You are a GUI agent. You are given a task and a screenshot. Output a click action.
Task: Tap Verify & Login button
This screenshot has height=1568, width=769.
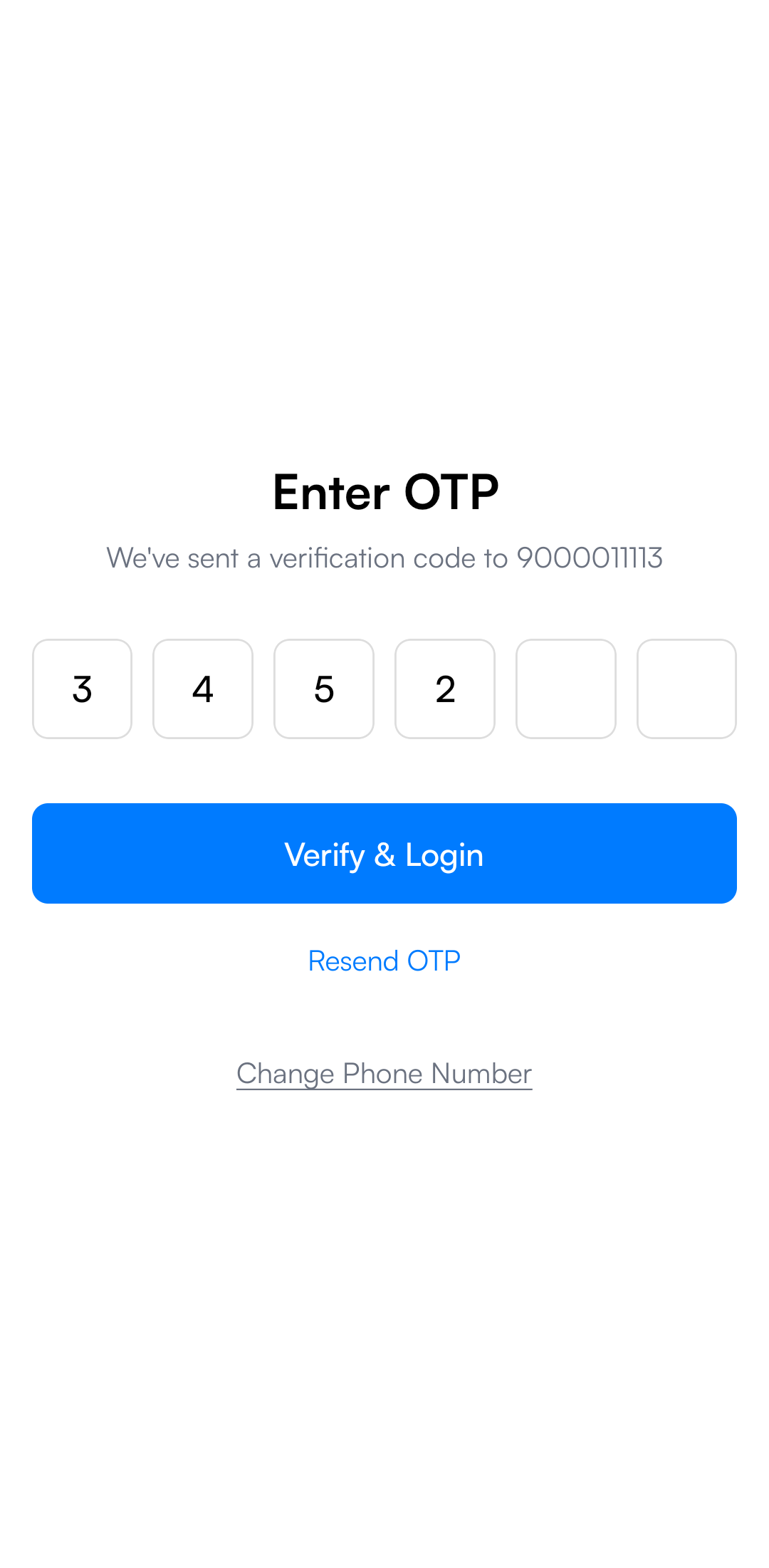[x=384, y=854]
